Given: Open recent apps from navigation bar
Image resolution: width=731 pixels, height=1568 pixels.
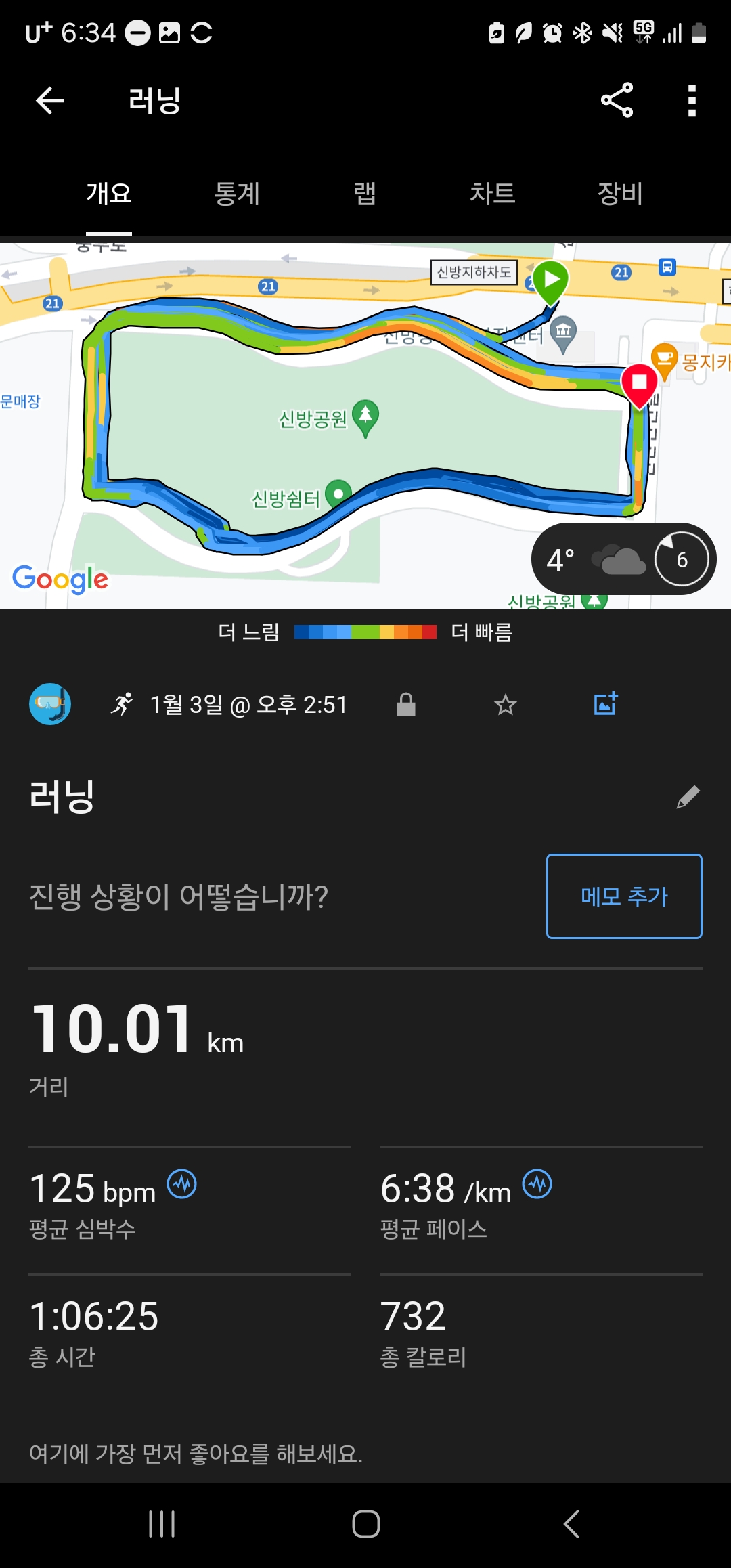Looking at the screenshot, I should [162, 1524].
